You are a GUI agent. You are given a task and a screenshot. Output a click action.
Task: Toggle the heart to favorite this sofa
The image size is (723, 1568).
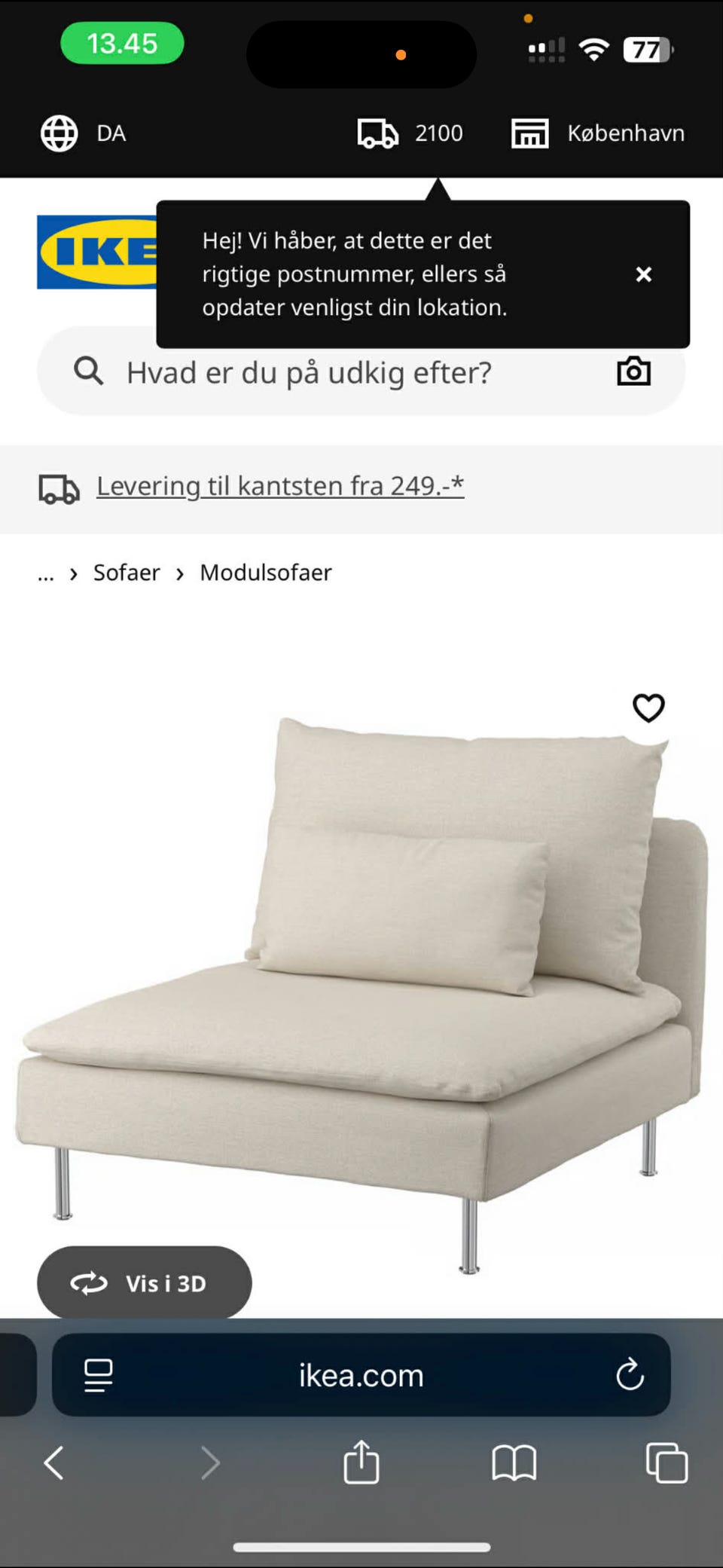(x=648, y=707)
